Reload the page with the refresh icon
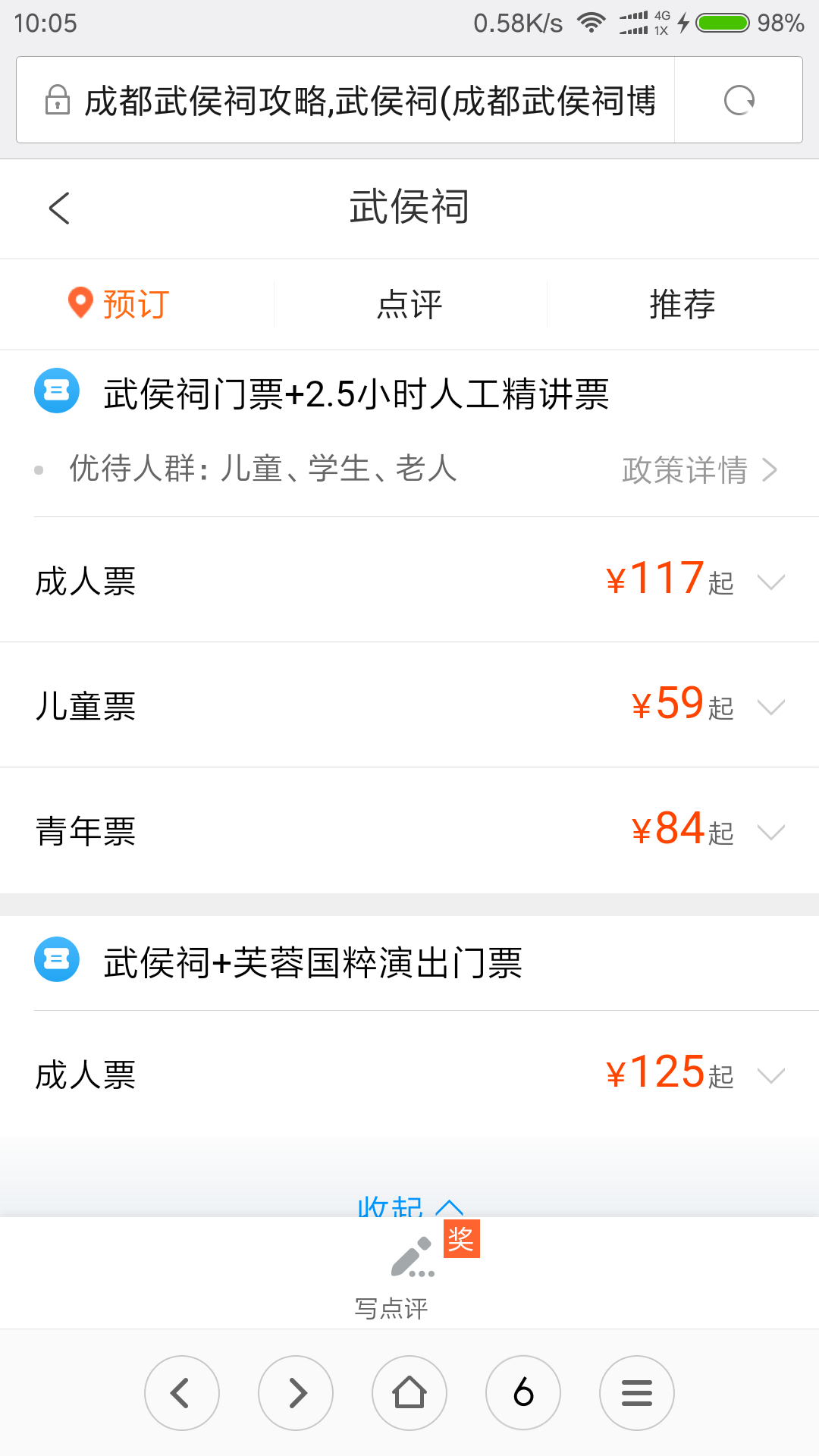 739,100
